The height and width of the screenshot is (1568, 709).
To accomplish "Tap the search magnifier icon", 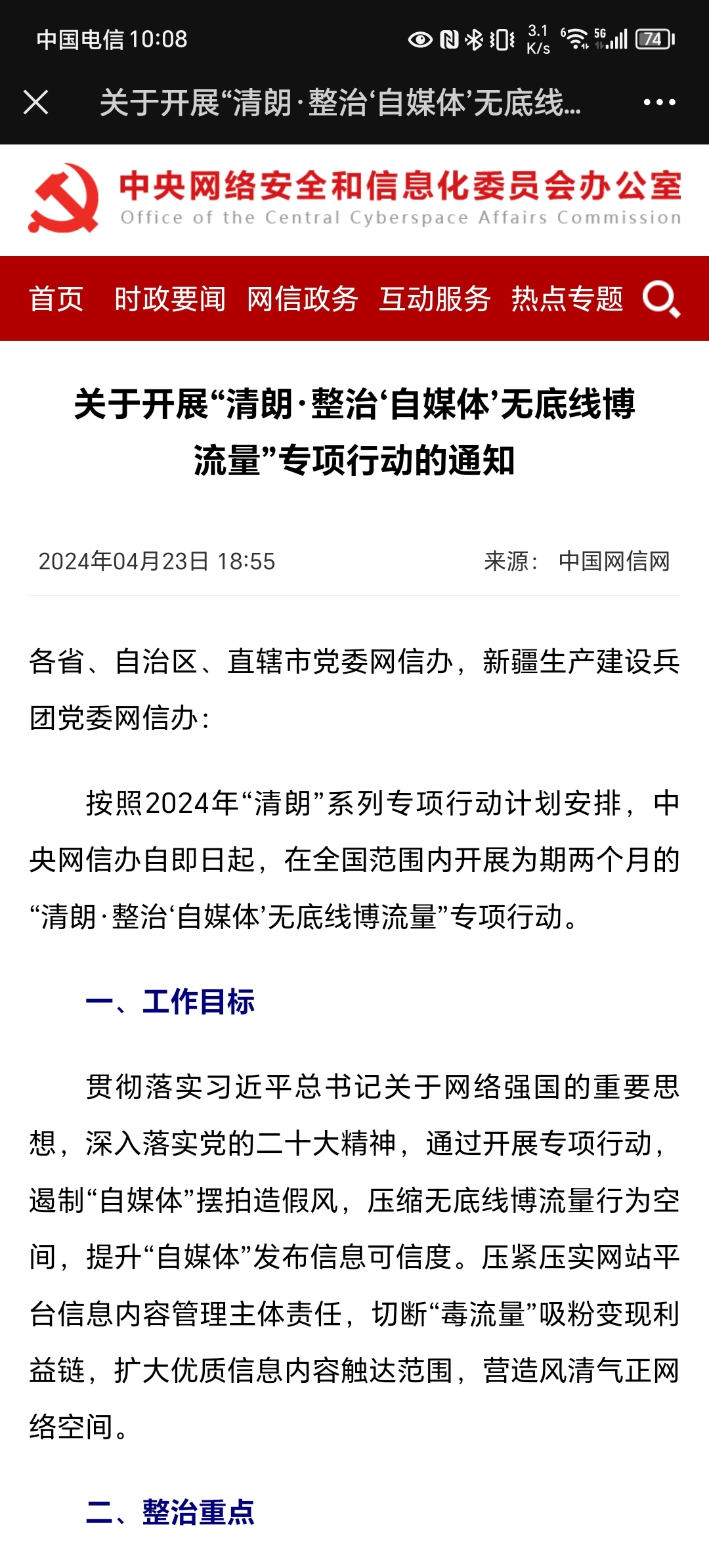I will (660, 299).
